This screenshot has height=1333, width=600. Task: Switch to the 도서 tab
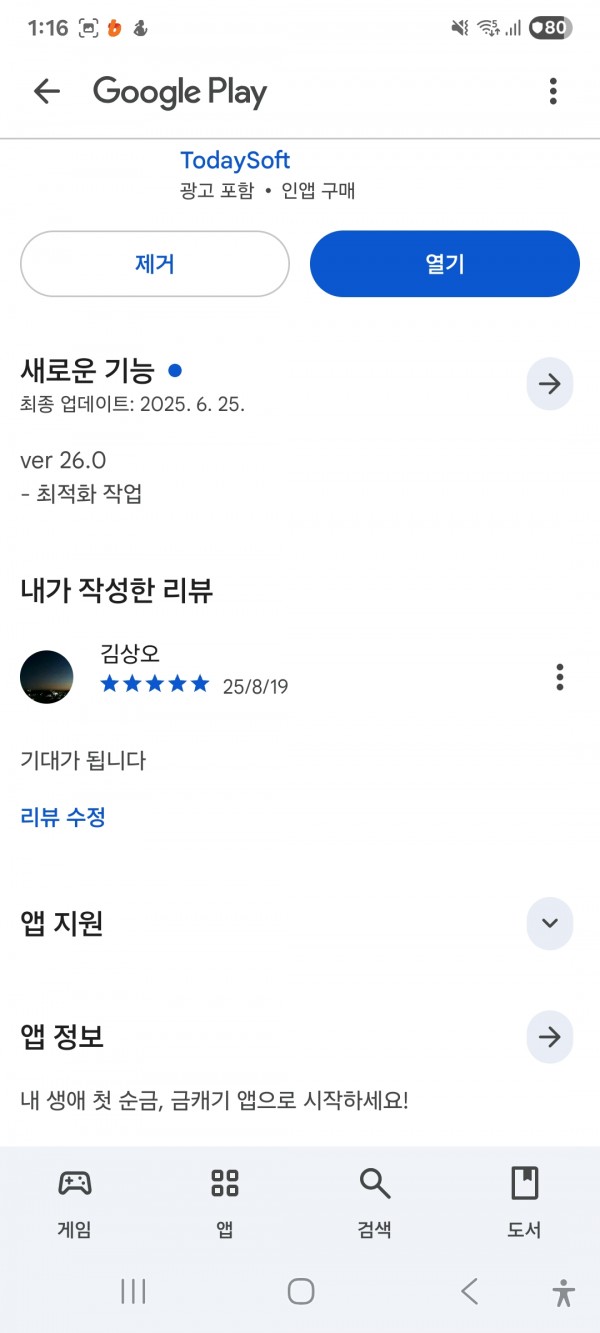tap(524, 1203)
